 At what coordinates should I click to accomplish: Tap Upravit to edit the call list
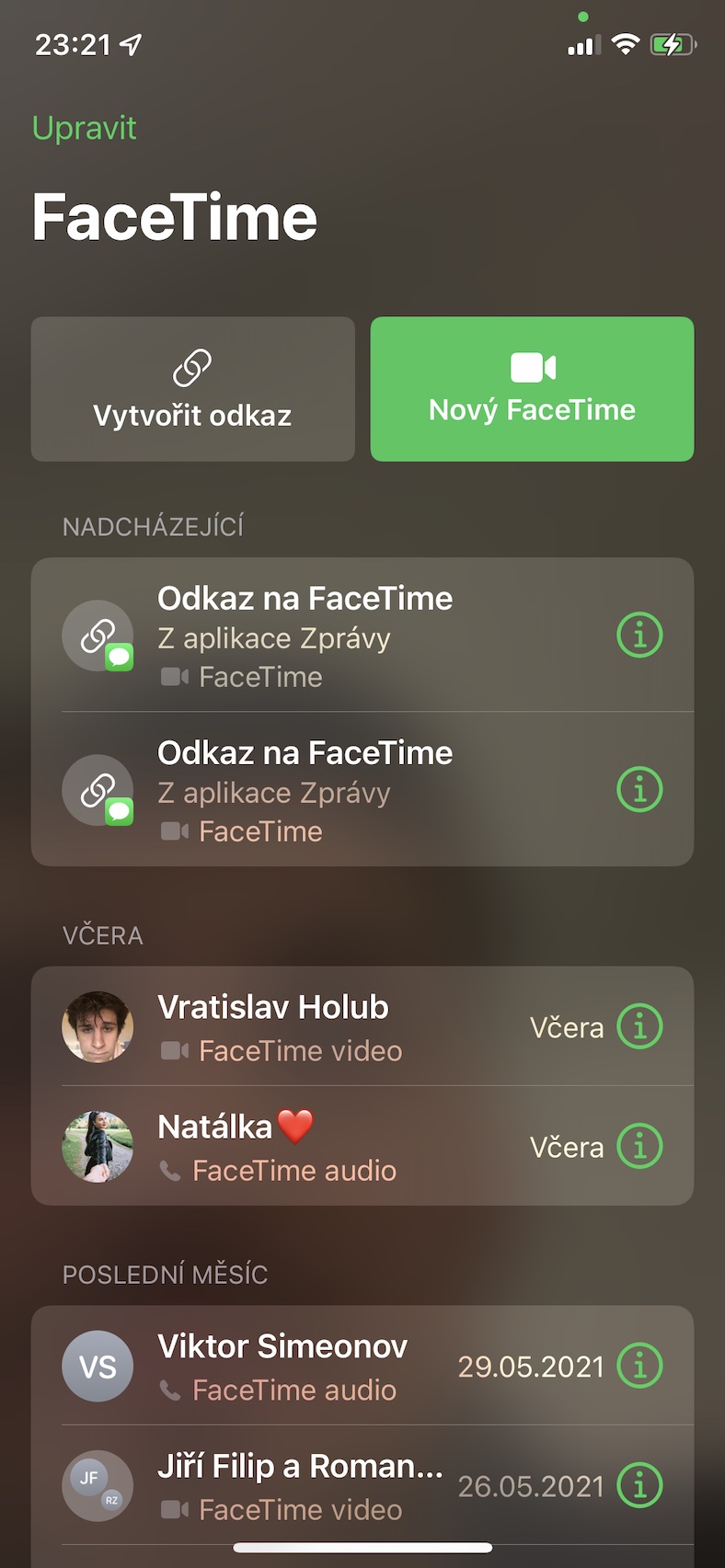84,128
